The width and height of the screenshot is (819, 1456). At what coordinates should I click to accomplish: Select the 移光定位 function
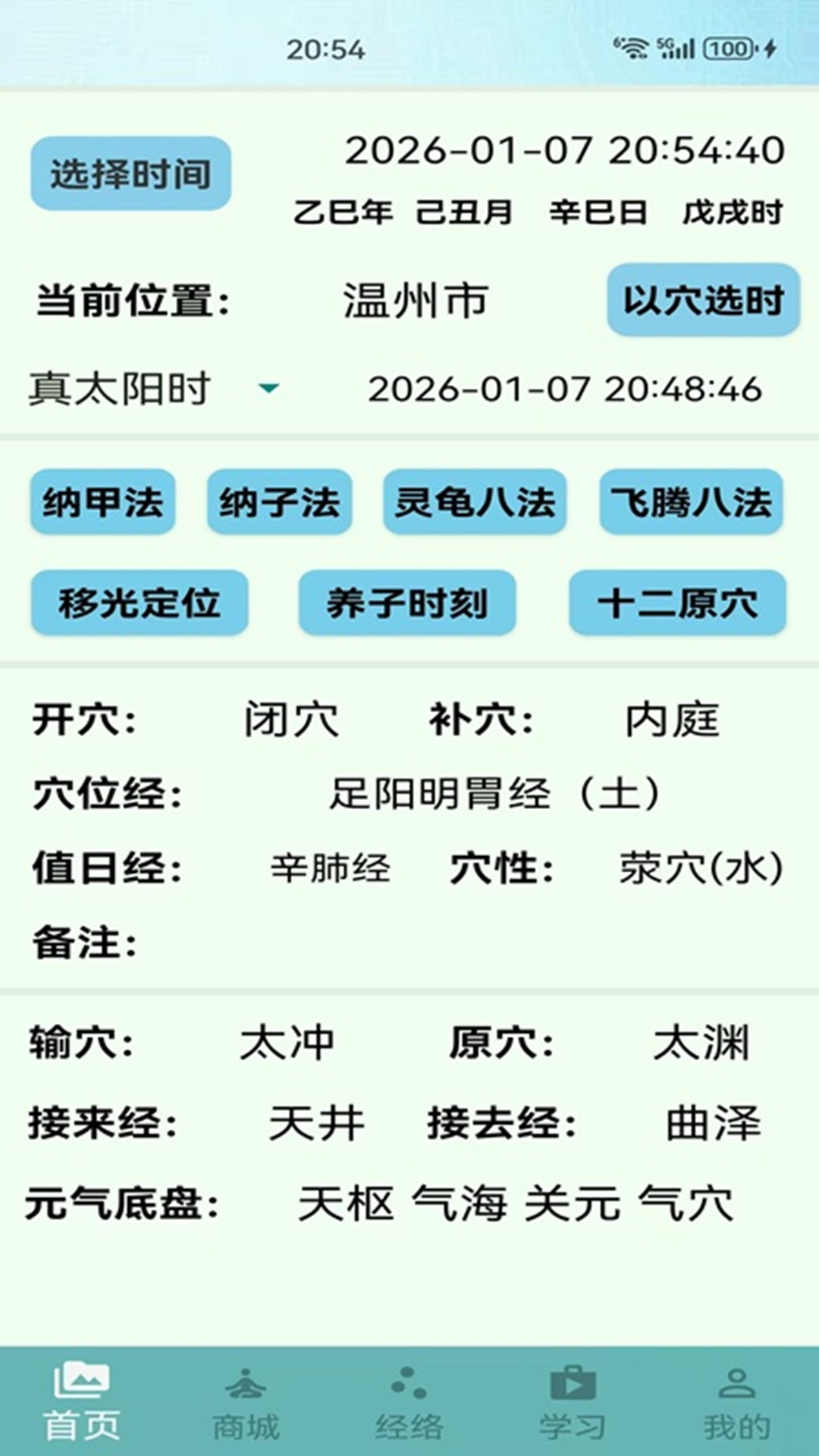tap(140, 602)
